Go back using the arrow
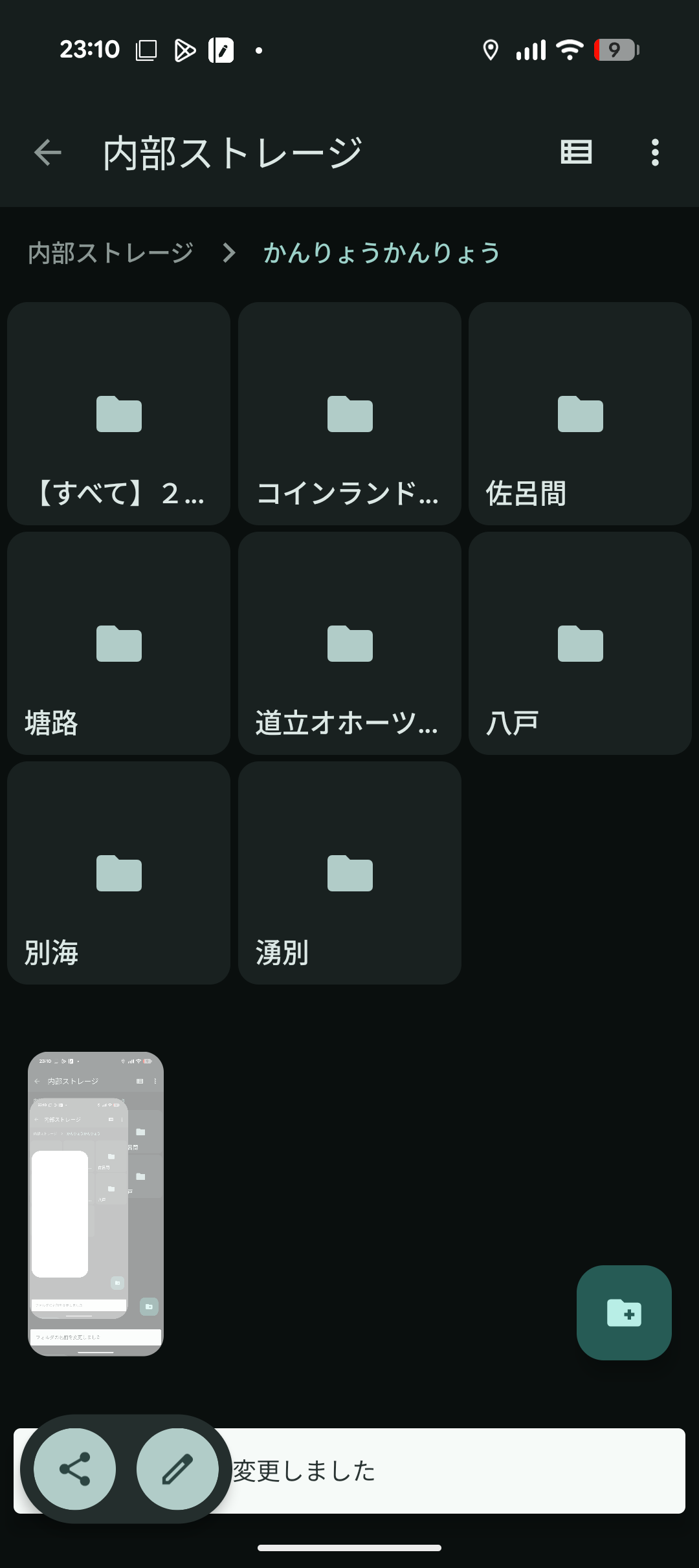The height and width of the screenshot is (1568, 699). tap(47, 153)
